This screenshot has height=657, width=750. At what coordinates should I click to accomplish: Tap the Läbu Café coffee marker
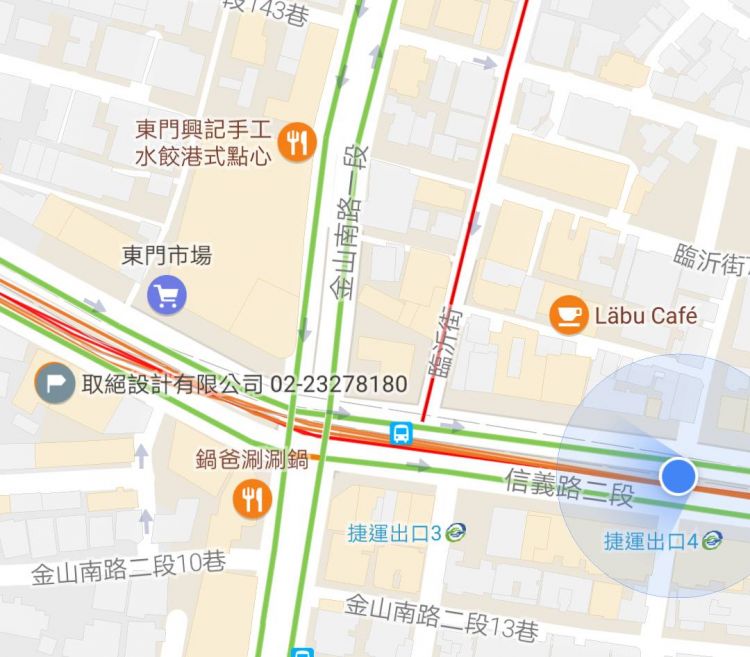click(x=569, y=315)
